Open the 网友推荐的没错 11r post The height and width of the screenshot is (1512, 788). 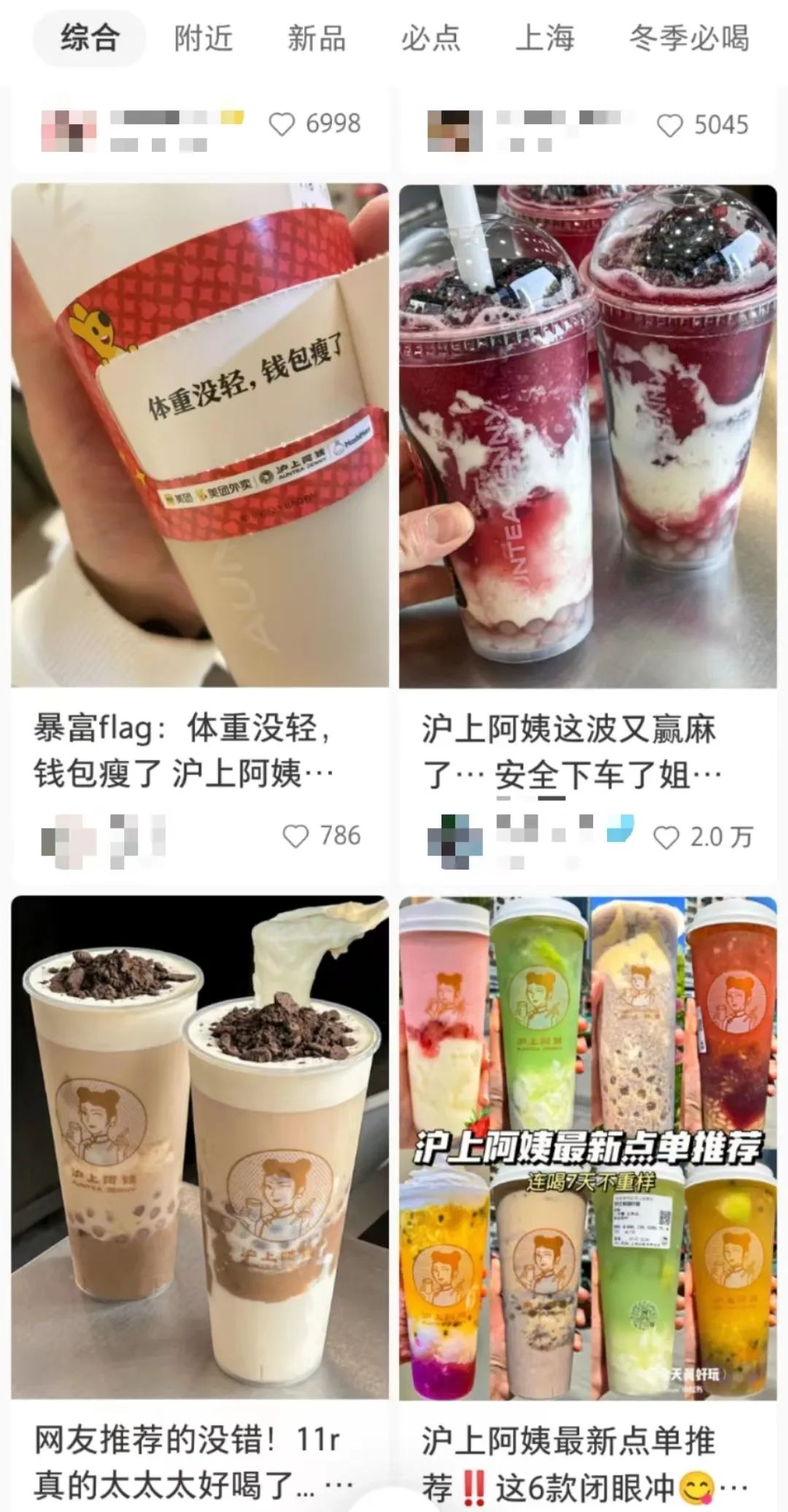(199, 1146)
